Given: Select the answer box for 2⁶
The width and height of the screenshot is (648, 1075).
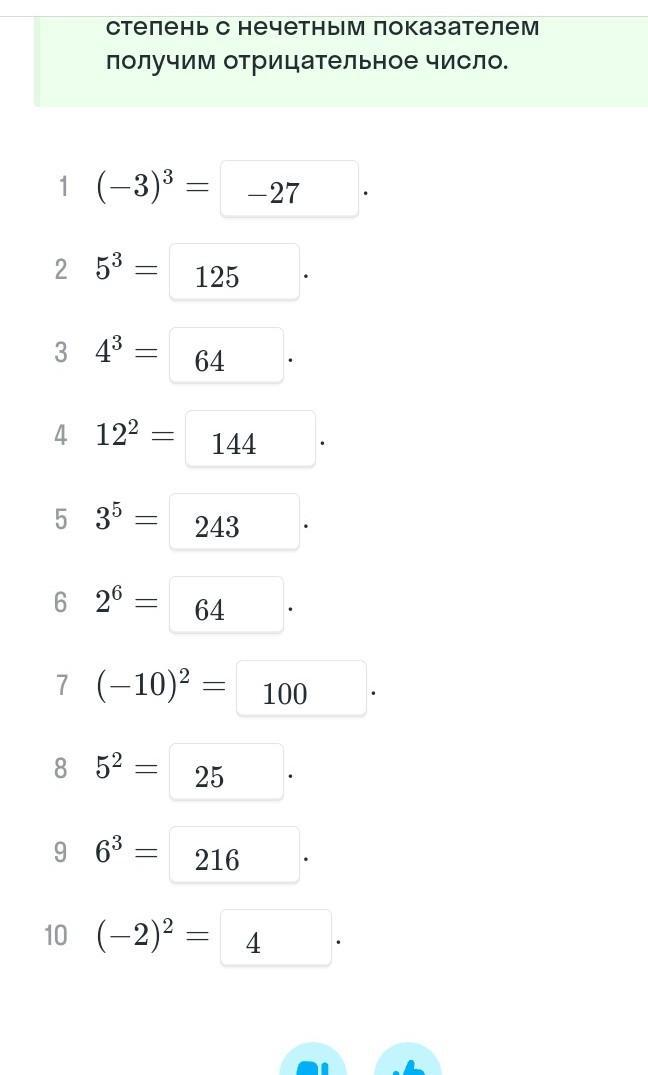Looking at the screenshot, I should (x=226, y=604).
